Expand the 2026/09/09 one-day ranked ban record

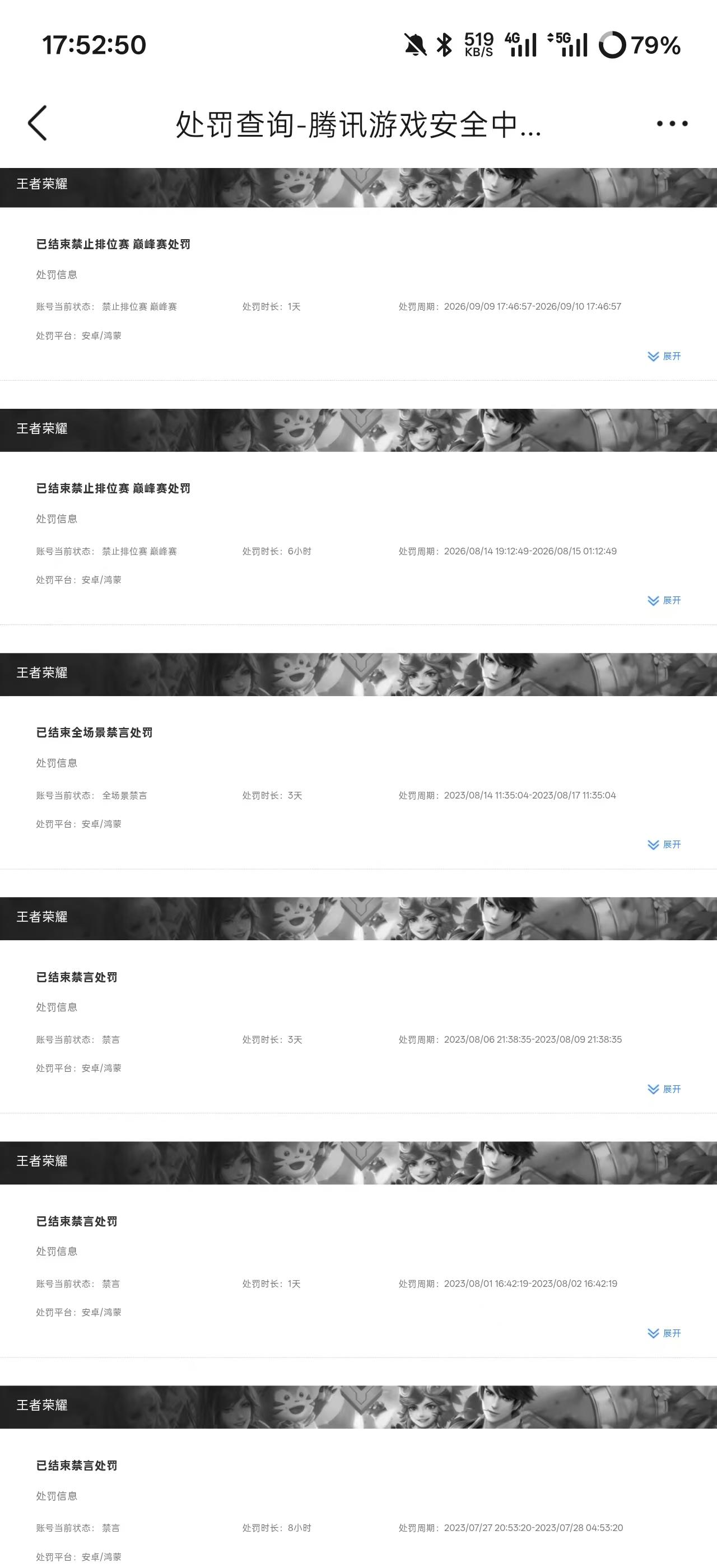664,356
